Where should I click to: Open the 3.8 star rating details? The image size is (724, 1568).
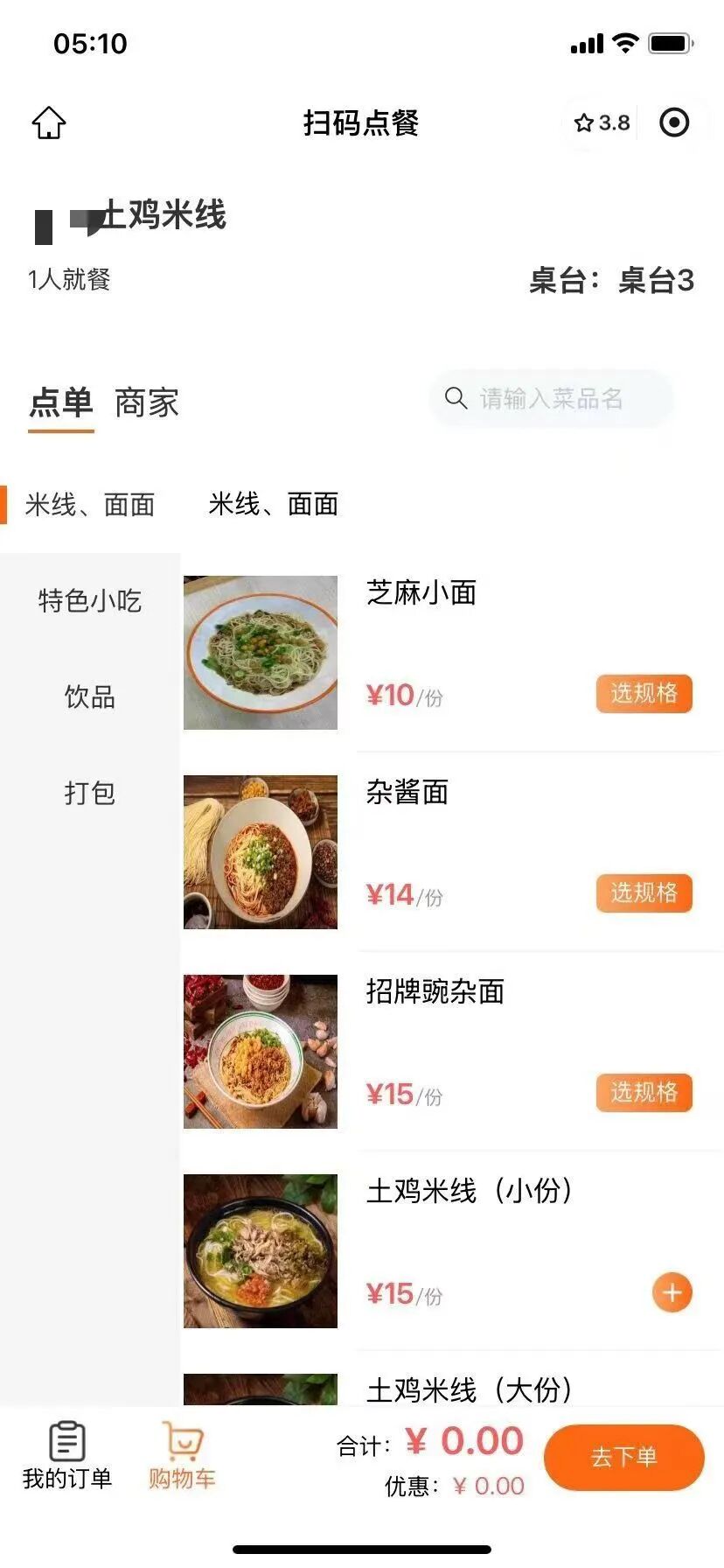pos(602,122)
